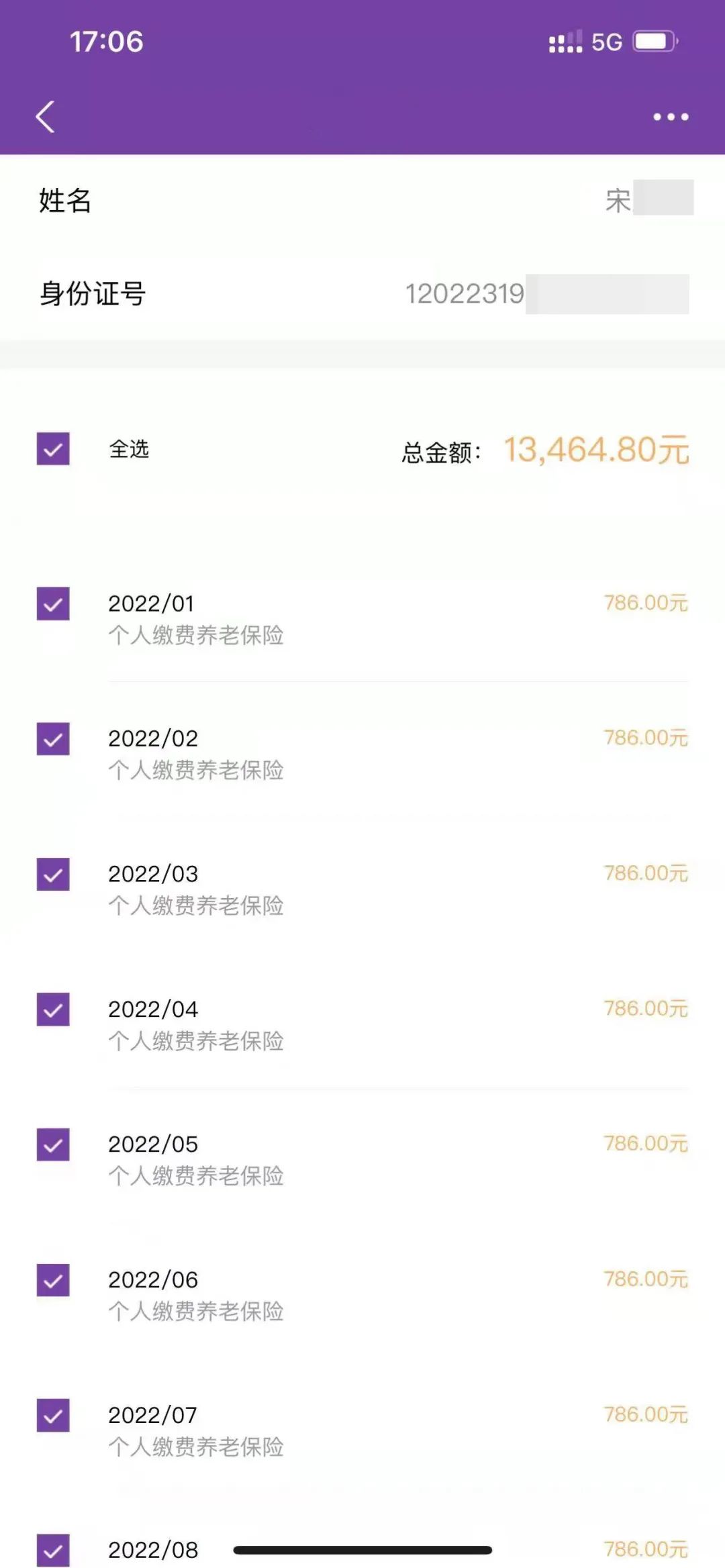Uncheck the 2022/02 pension payment
The height and width of the screenshot is (1568, 725).
pyautogui.click(x=53, y=739)
